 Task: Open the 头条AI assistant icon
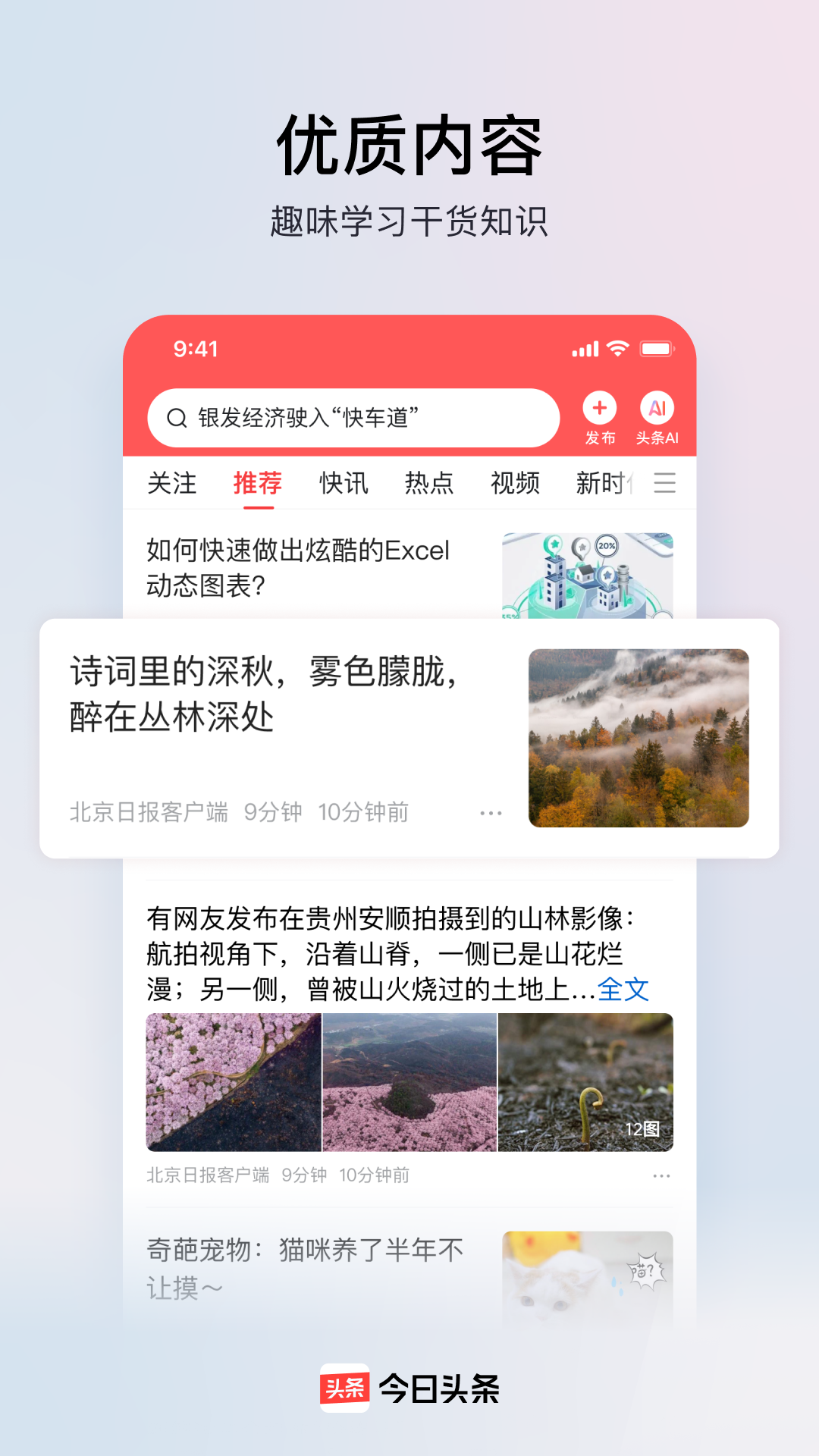click(657, 408)
